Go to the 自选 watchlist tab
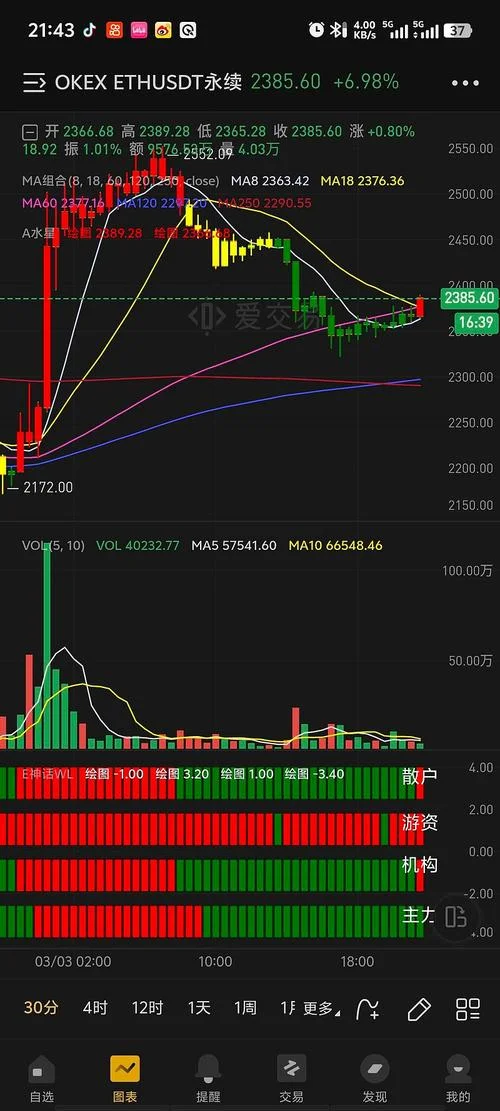Viewport: 500px width, 1111px height. tap(42, 1079)
